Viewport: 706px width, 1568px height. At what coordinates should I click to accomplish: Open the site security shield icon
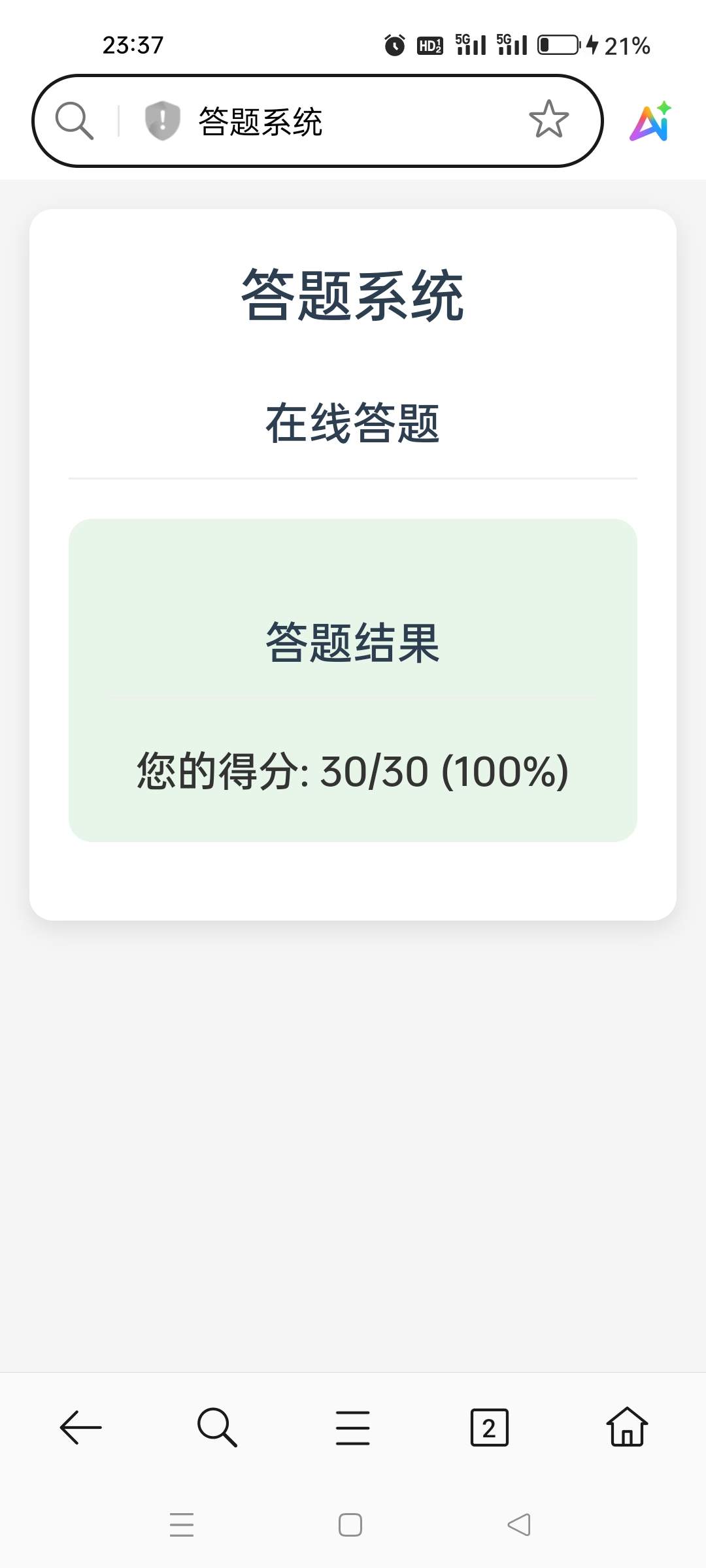[x=162, y=121]
